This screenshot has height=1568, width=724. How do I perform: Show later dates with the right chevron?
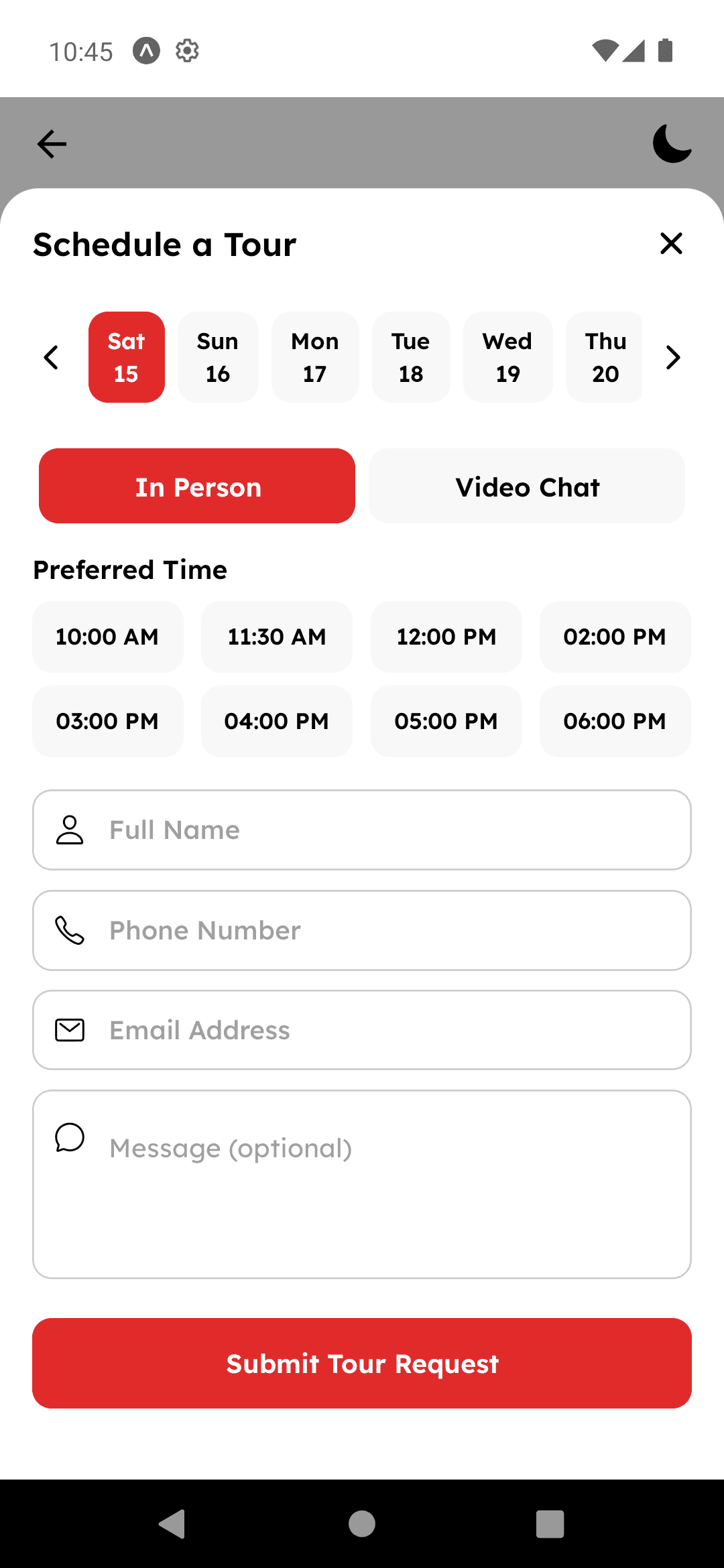(x=673, y=357)
